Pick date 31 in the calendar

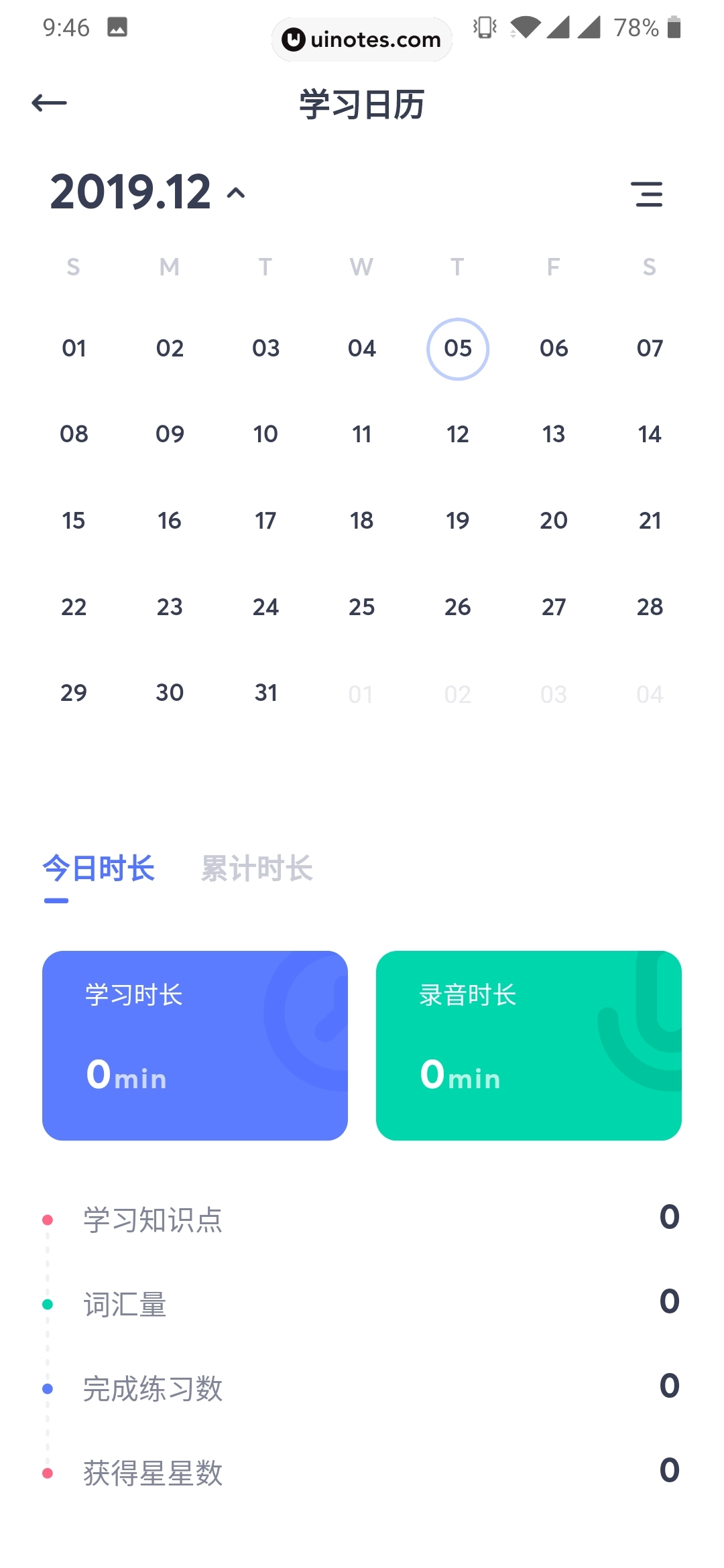coord(265,693)
